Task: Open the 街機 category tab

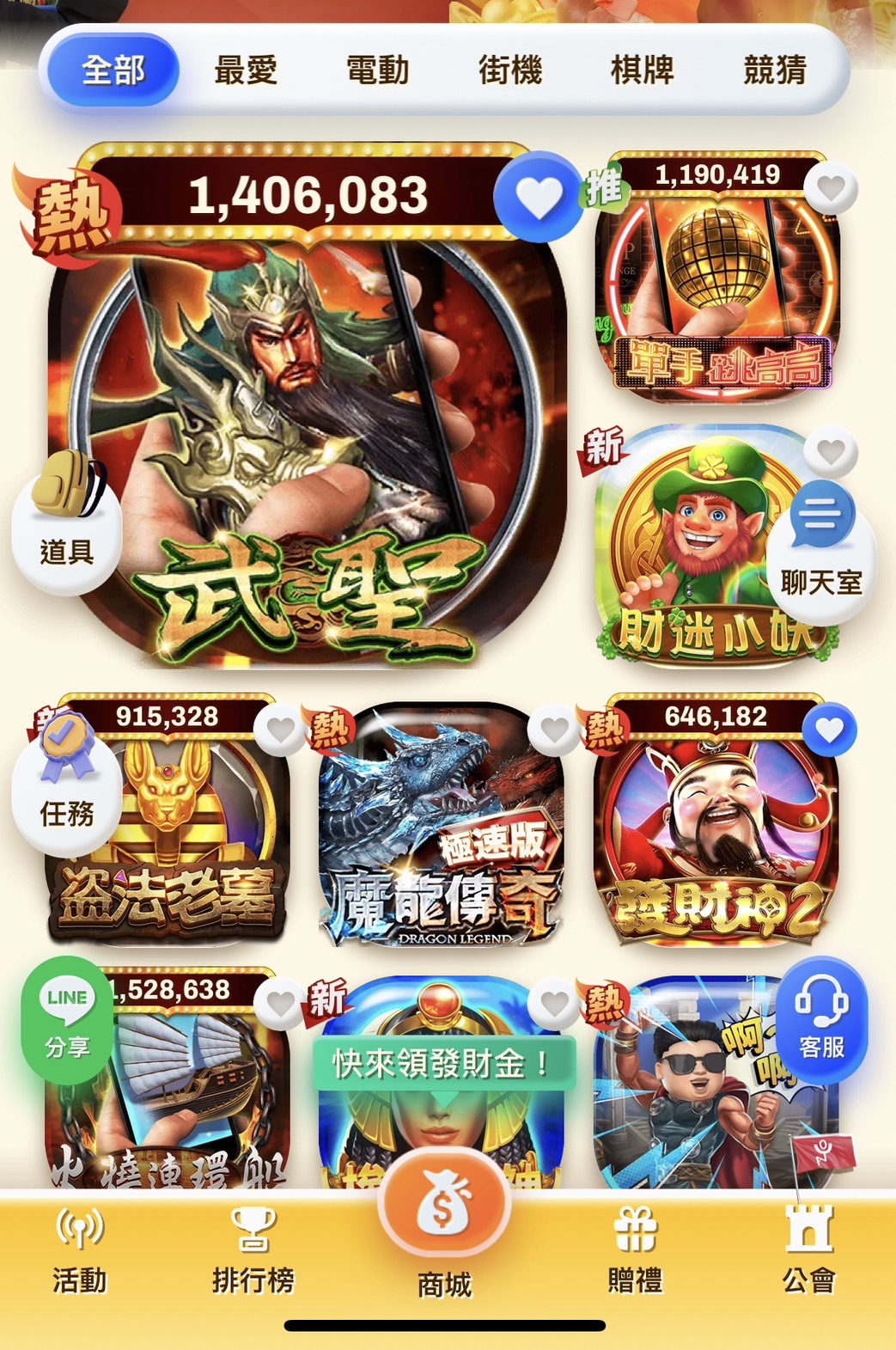Action: tap(510, 70)
